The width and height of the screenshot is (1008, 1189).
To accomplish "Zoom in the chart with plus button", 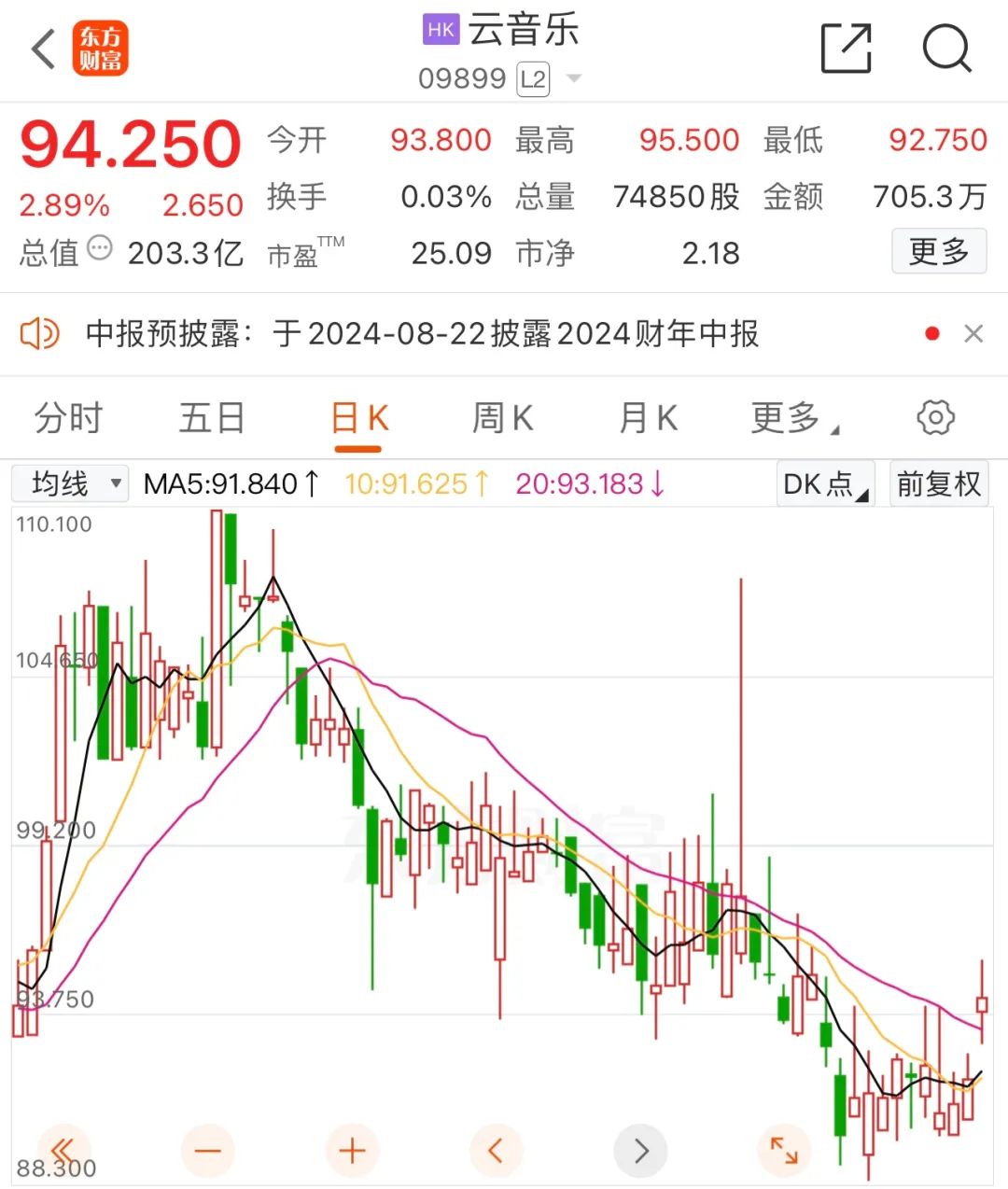I will pyautogui.click(x=352, y=1150).
